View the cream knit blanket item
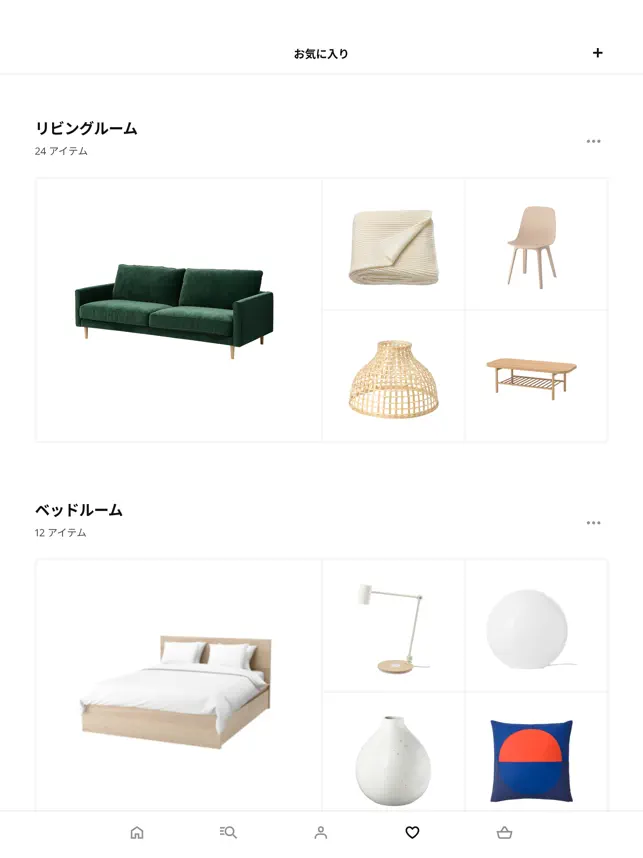 coord(393,246)
